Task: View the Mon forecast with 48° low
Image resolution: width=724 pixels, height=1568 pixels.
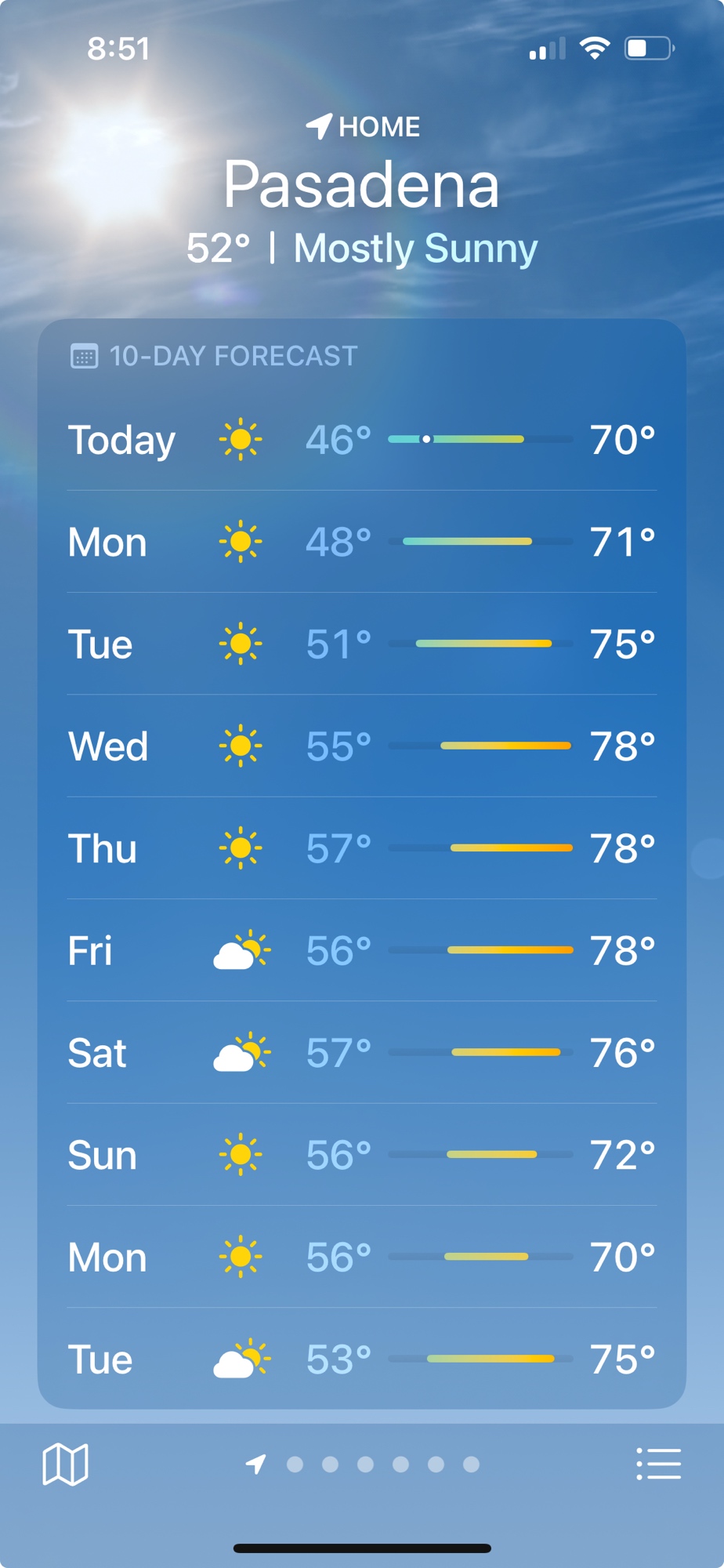Action: tap(361, 542)
